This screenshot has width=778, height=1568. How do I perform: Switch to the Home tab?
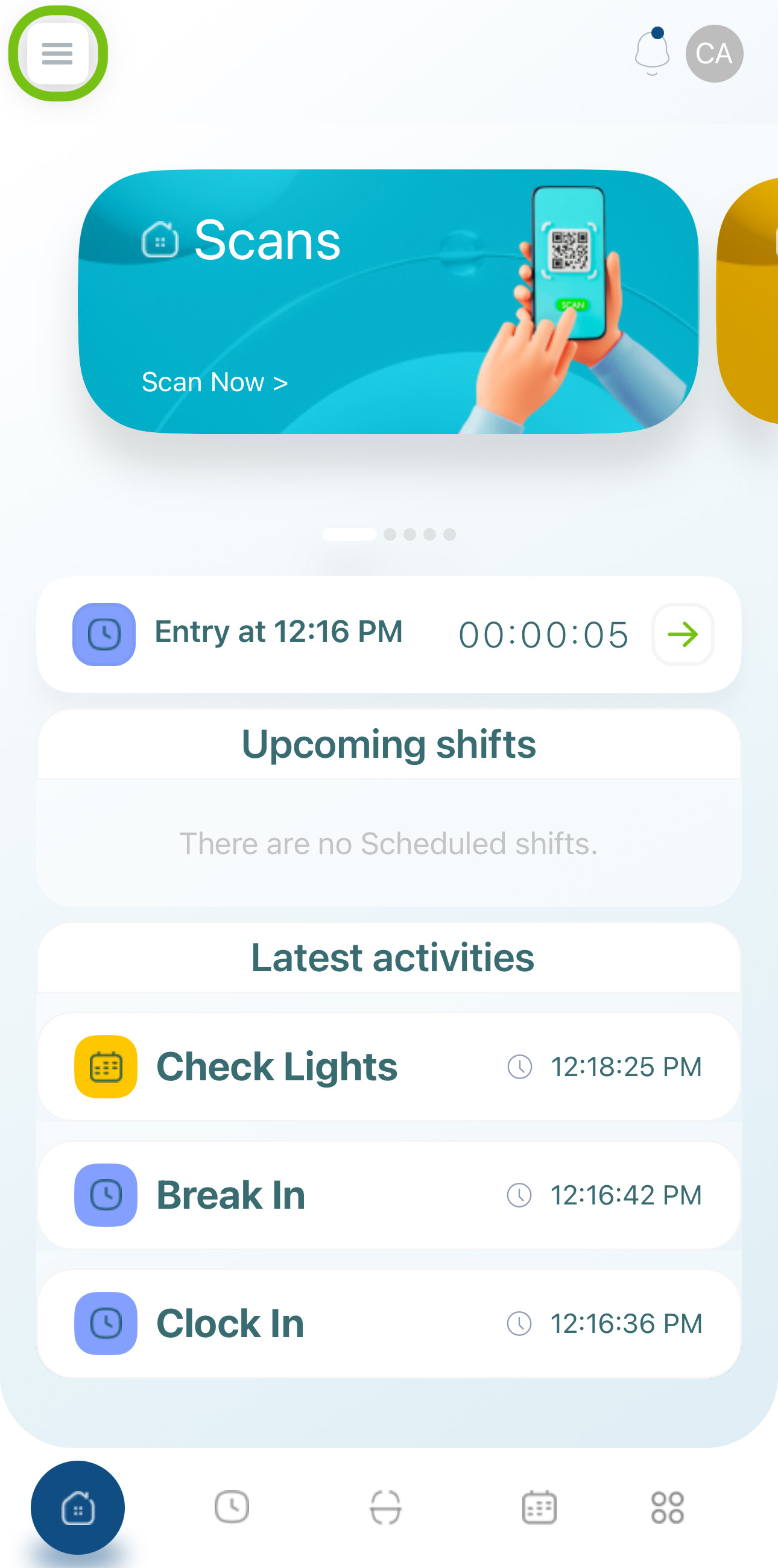coord(78,1508)
